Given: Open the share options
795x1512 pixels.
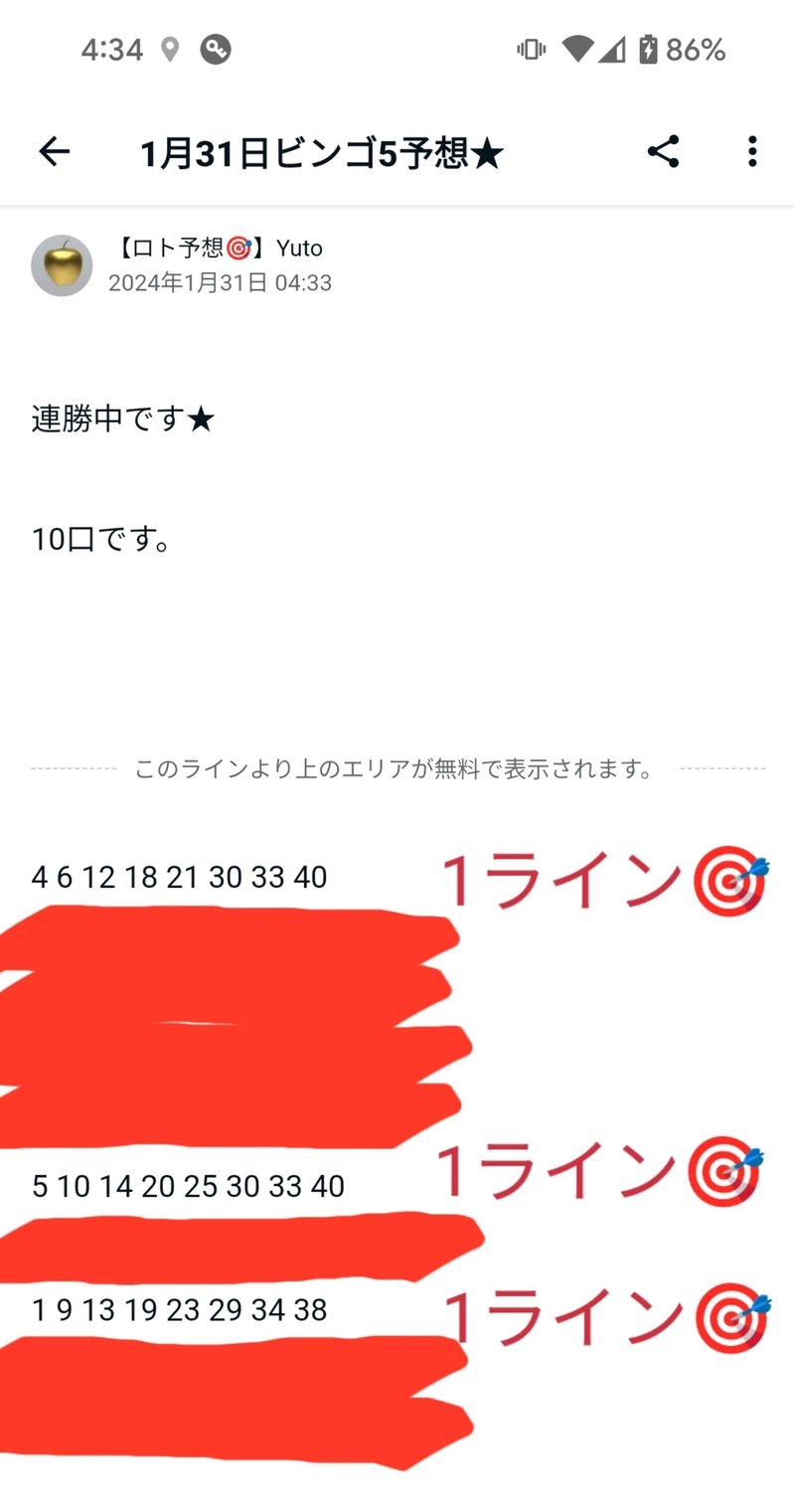Looking at the screenshot, I should [663, 151].
